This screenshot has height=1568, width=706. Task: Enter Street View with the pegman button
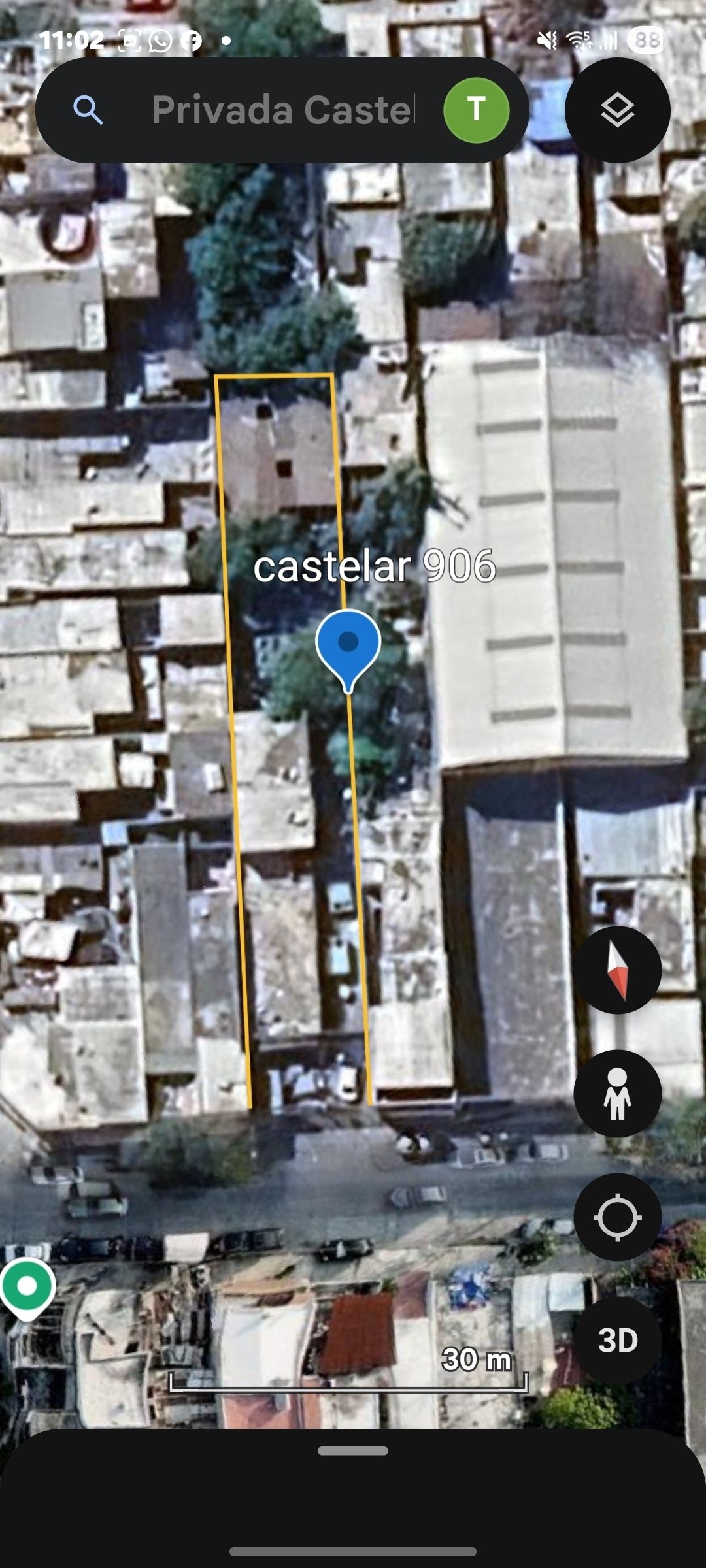(x=617, y=1093)
